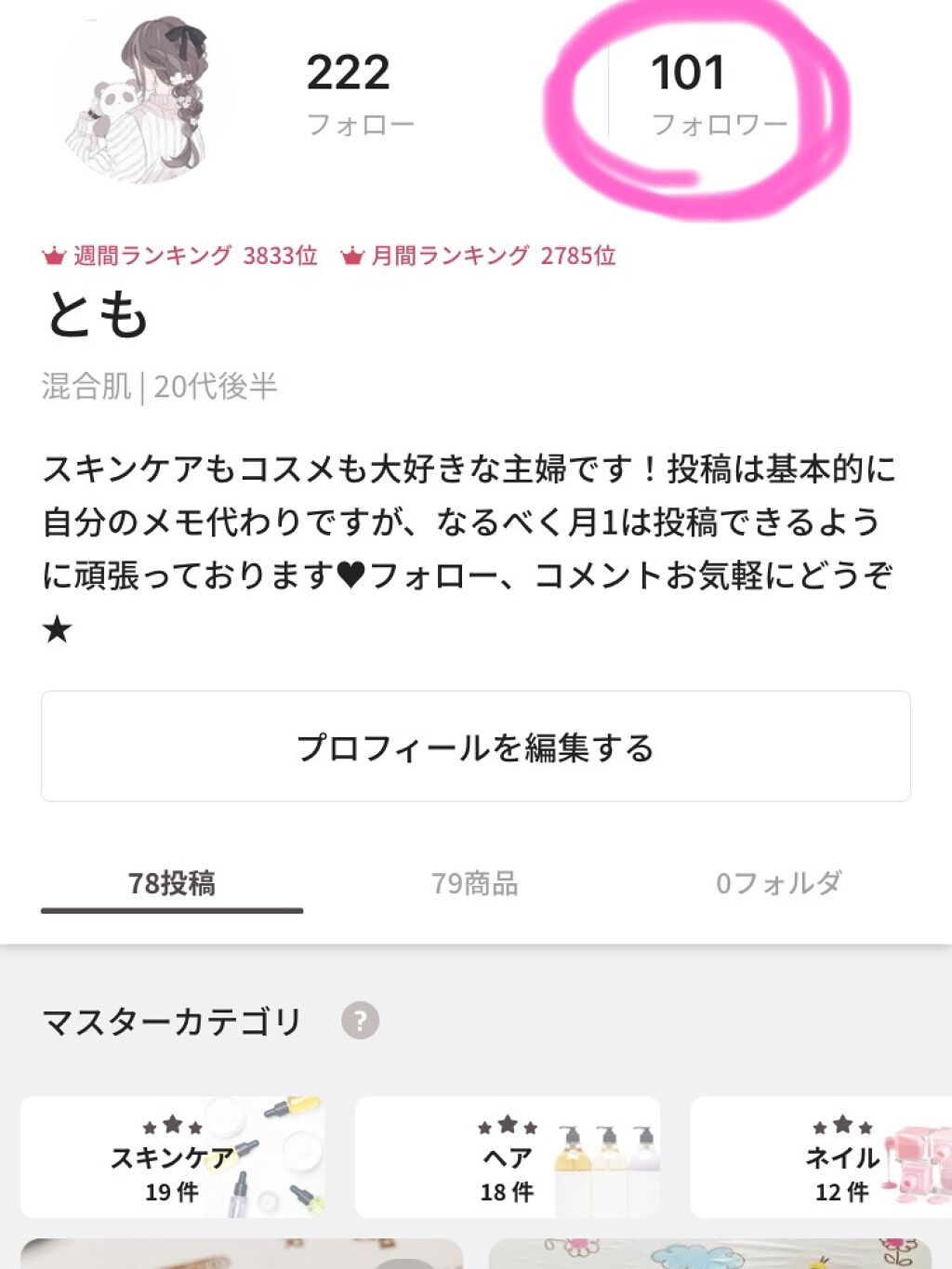Select the star rating on the ネイル card
The image size is (952, 1269).
(841, 1123)
